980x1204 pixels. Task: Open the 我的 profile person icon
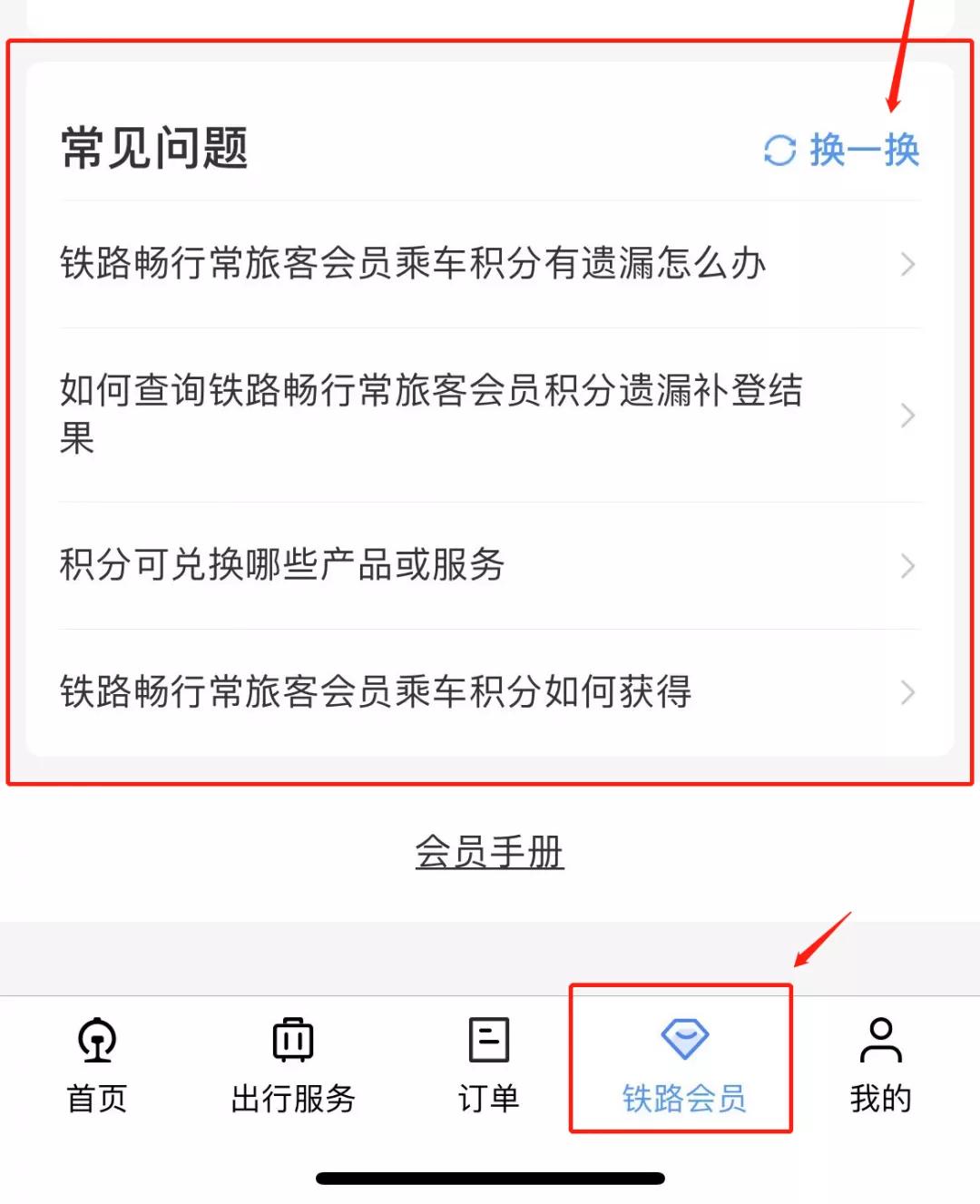pyautogui.click(x=878, y=1038)
